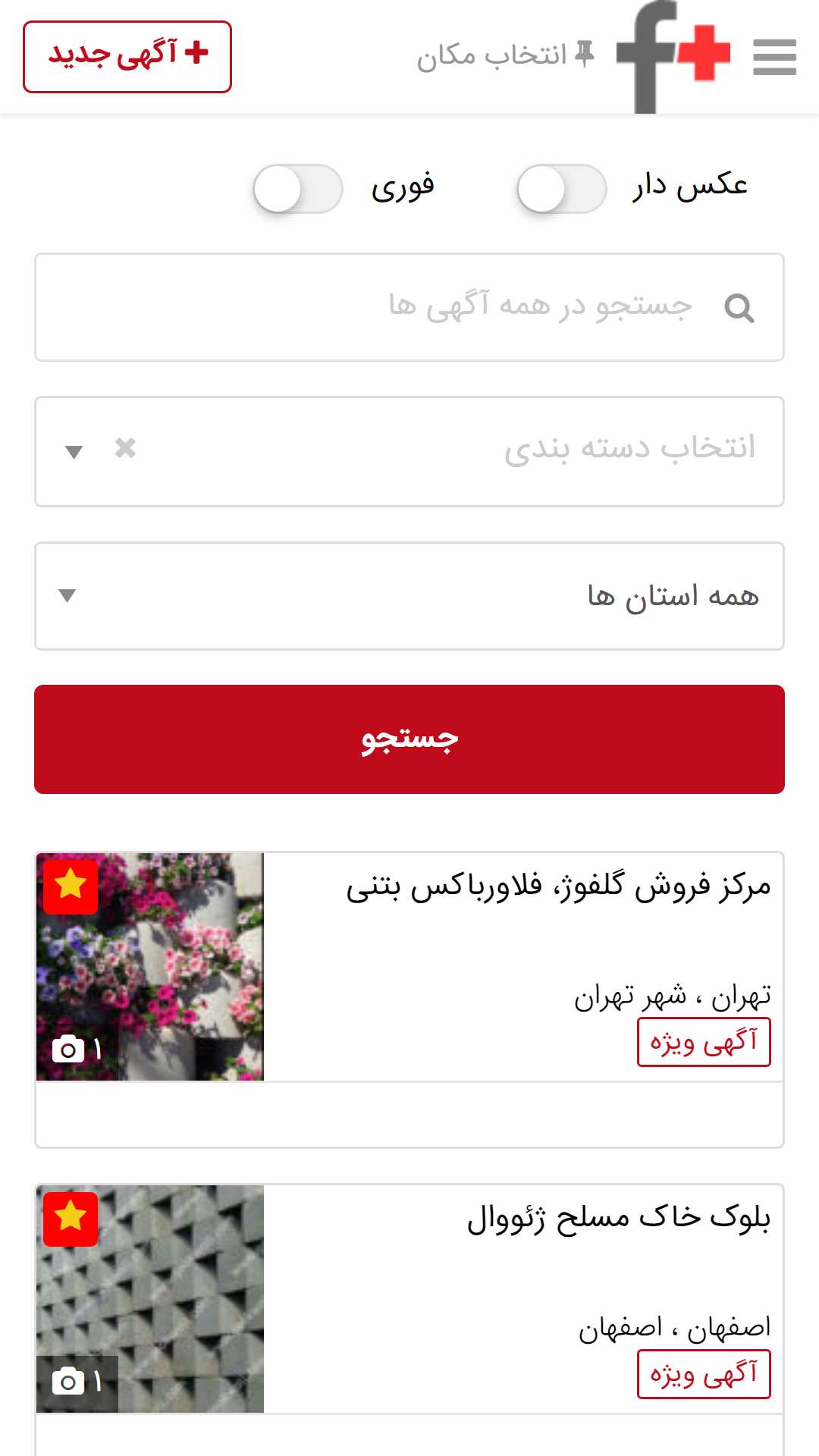Open انتخاب مکان location picker
Viewport: 819px width, 1456px height.
click(506, 55)
